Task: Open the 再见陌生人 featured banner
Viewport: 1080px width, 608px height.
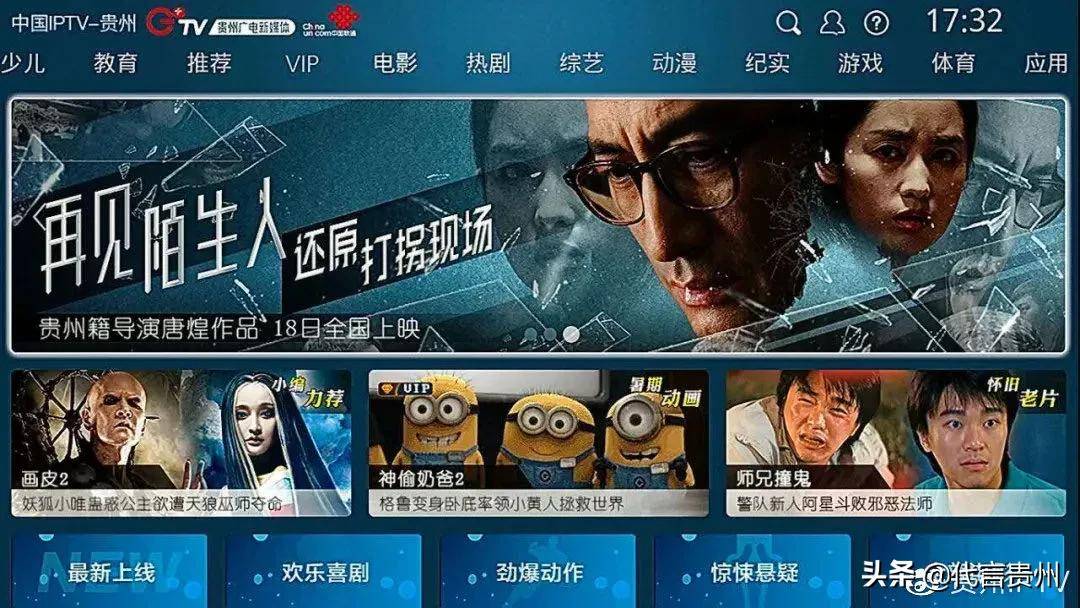Action: point(538,225)
